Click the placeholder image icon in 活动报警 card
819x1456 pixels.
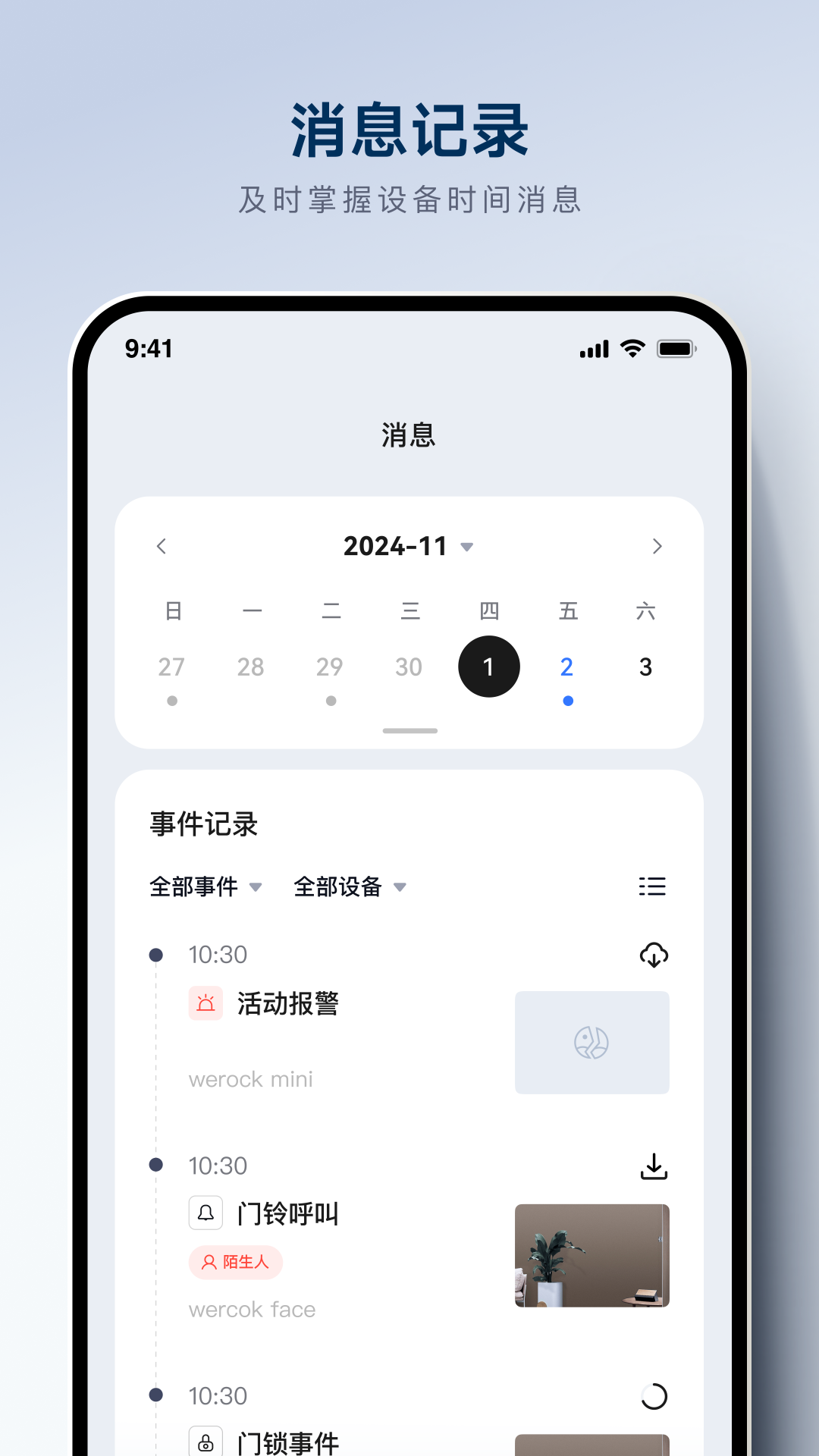click(591, 1043)
